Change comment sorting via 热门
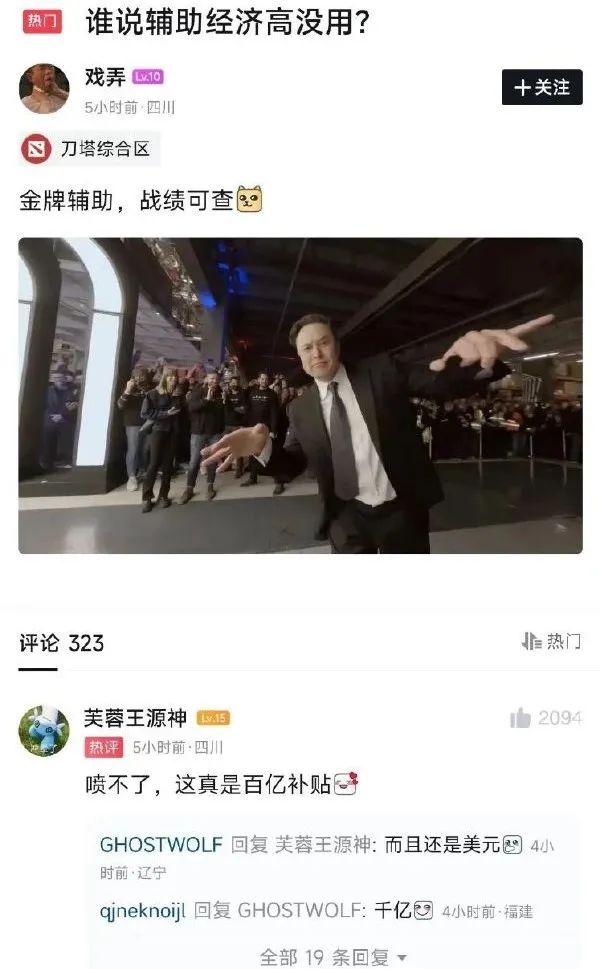Screen dimensions: 600x969 click(x=551, y=642)
